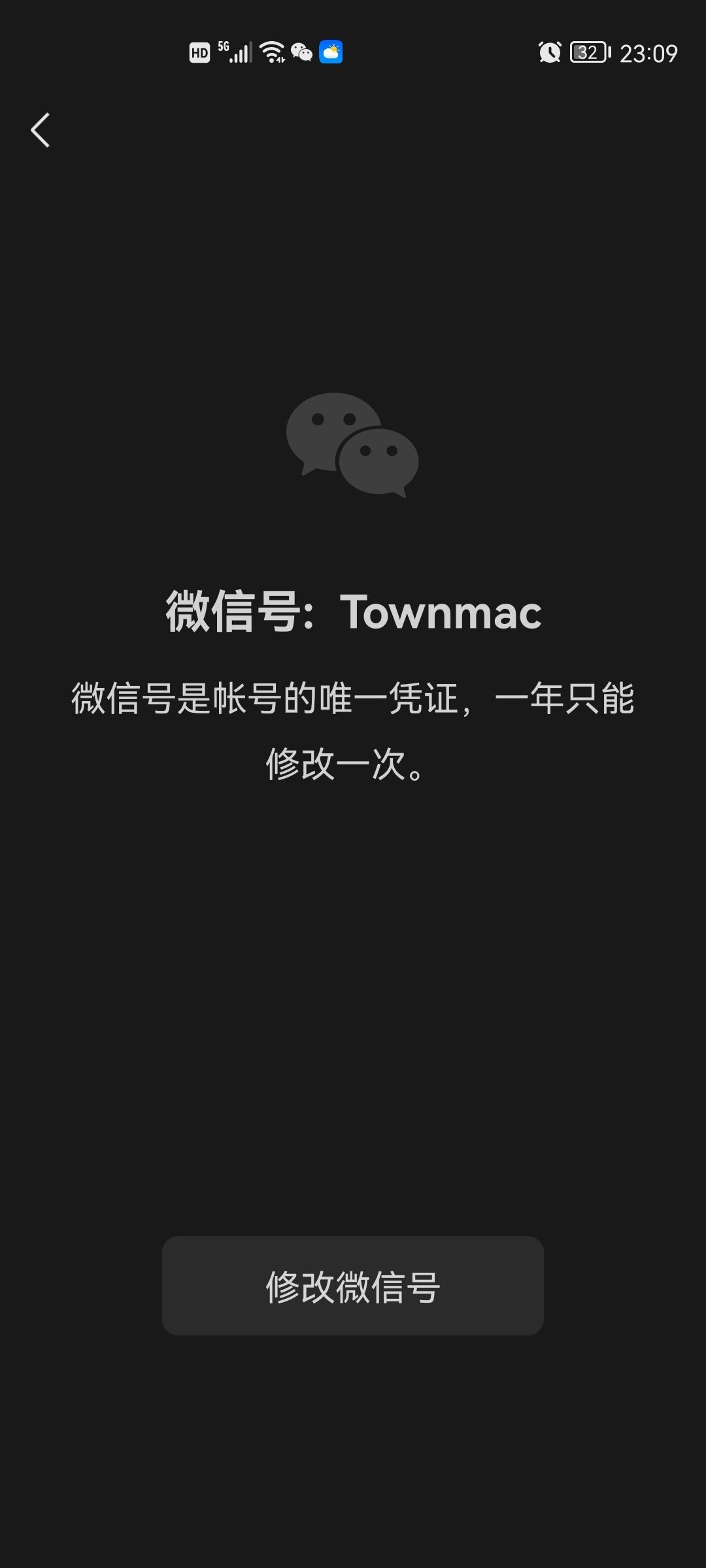Go back using the top-left arrow
The height and width of the screenshot is (1568, 706).
pyautogui.click(x=40, y=130)
